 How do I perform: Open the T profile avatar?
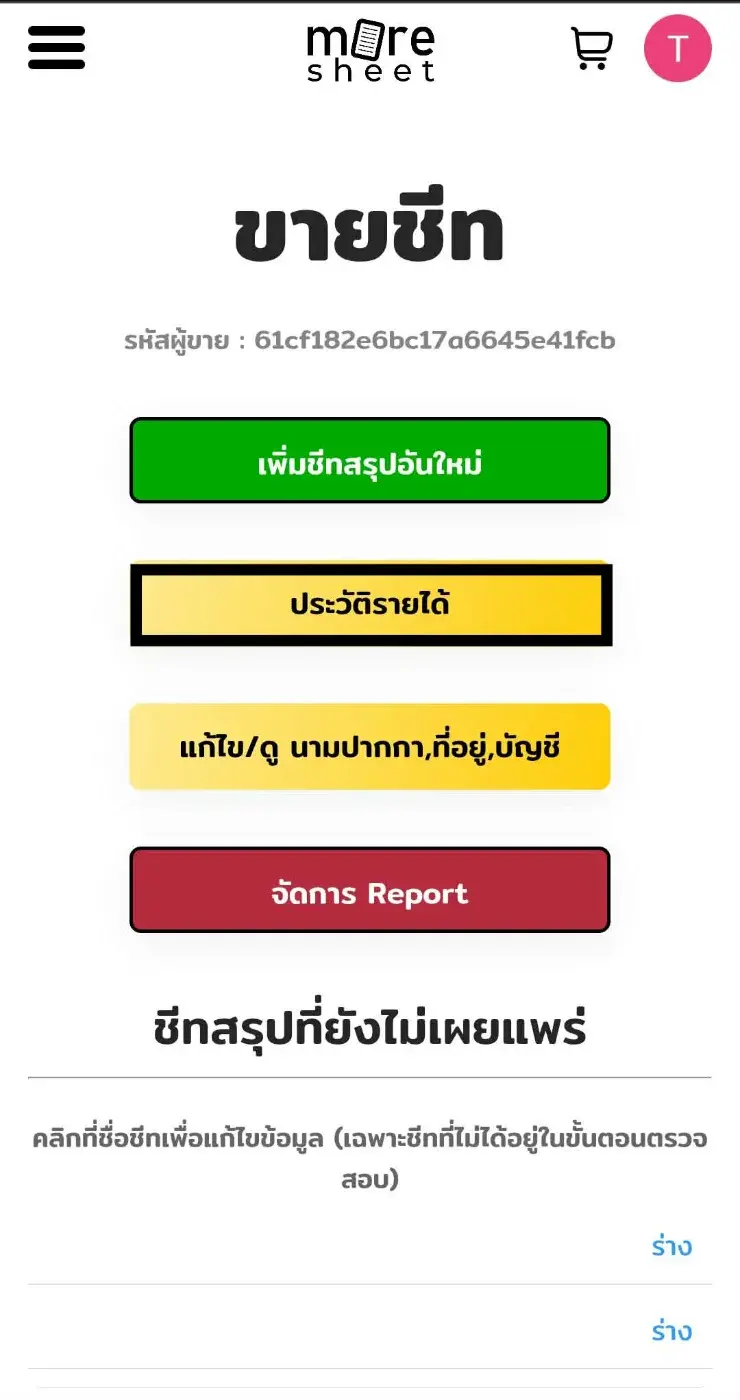tap(677, 48)
